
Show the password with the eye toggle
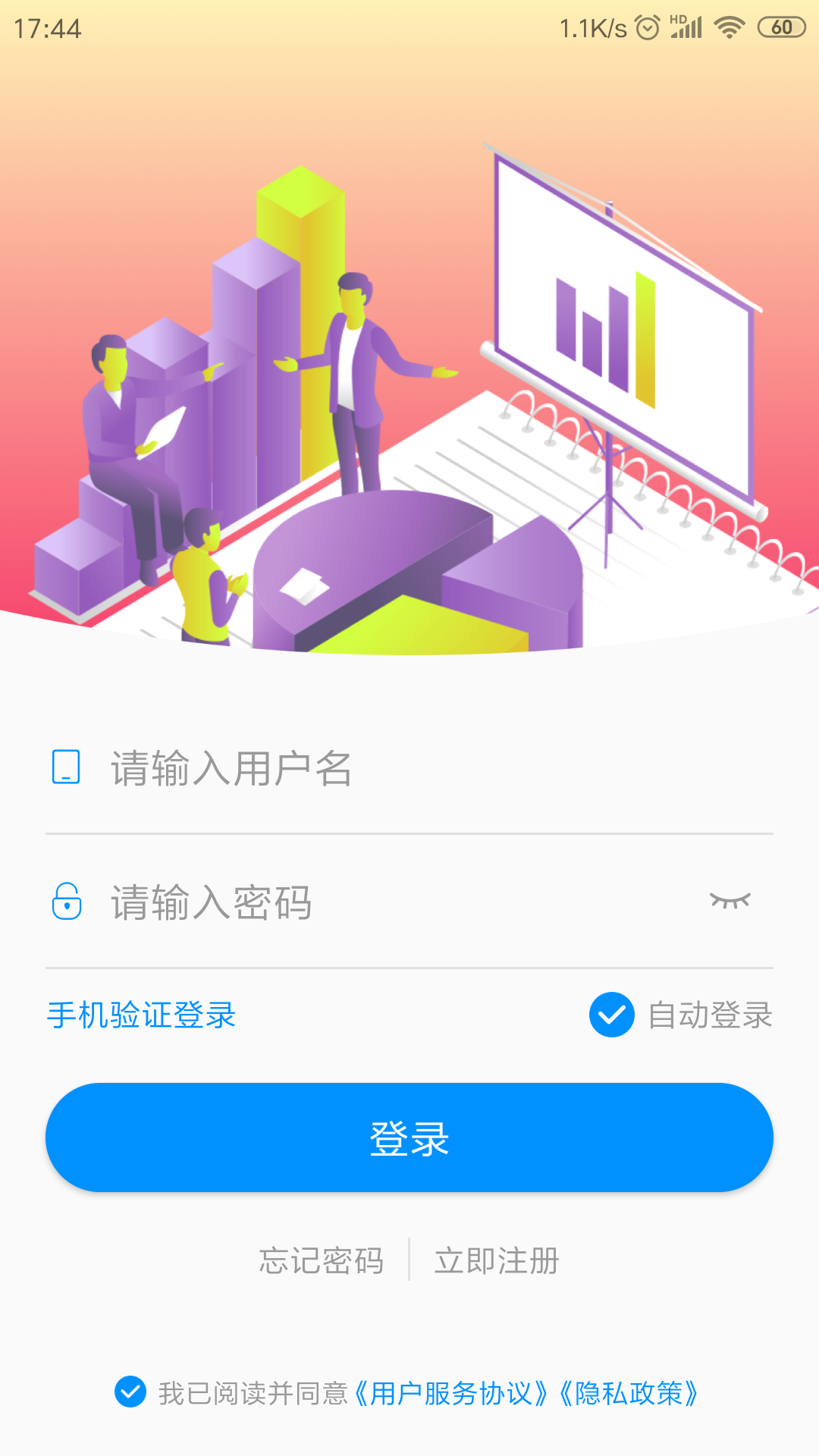(x=730, y=901)
